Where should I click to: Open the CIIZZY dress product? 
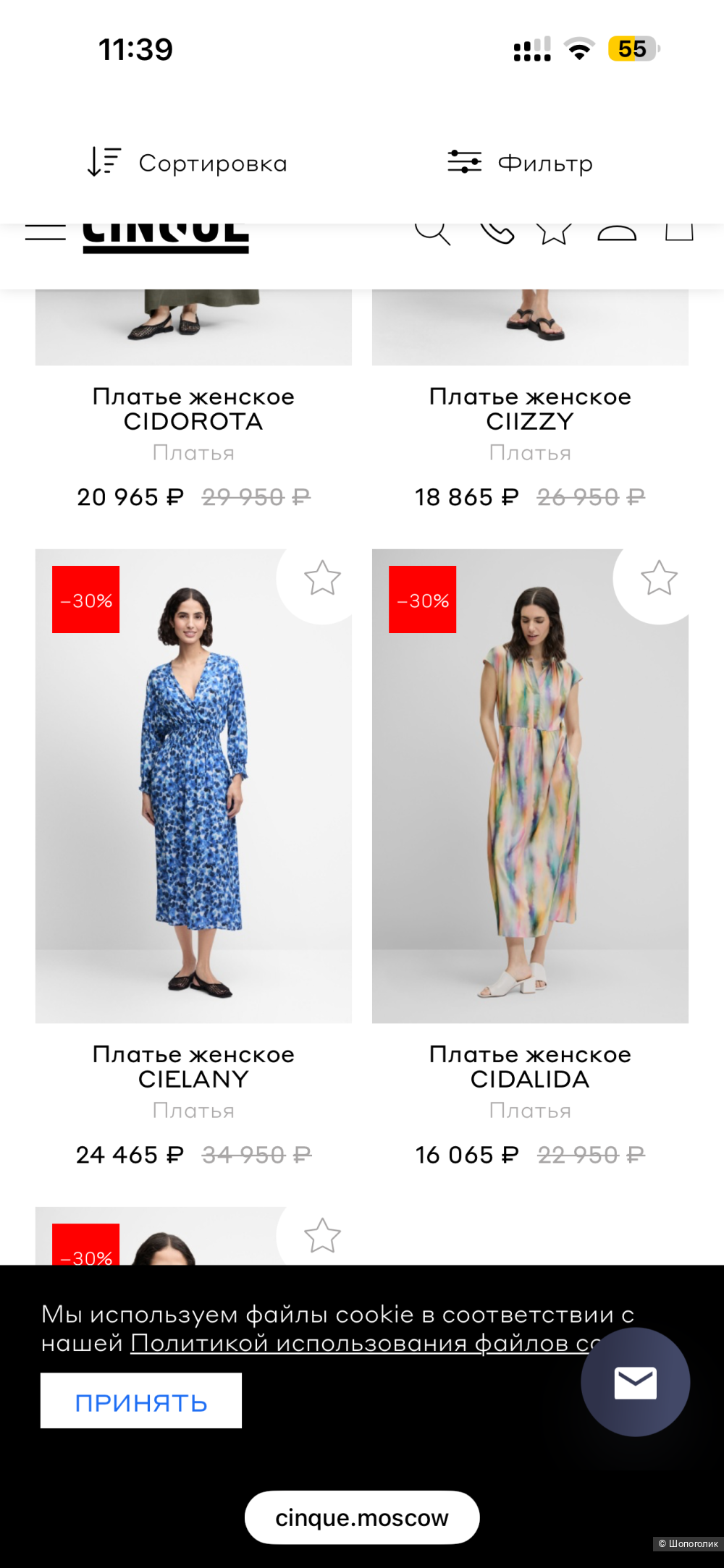coord(530,409)
